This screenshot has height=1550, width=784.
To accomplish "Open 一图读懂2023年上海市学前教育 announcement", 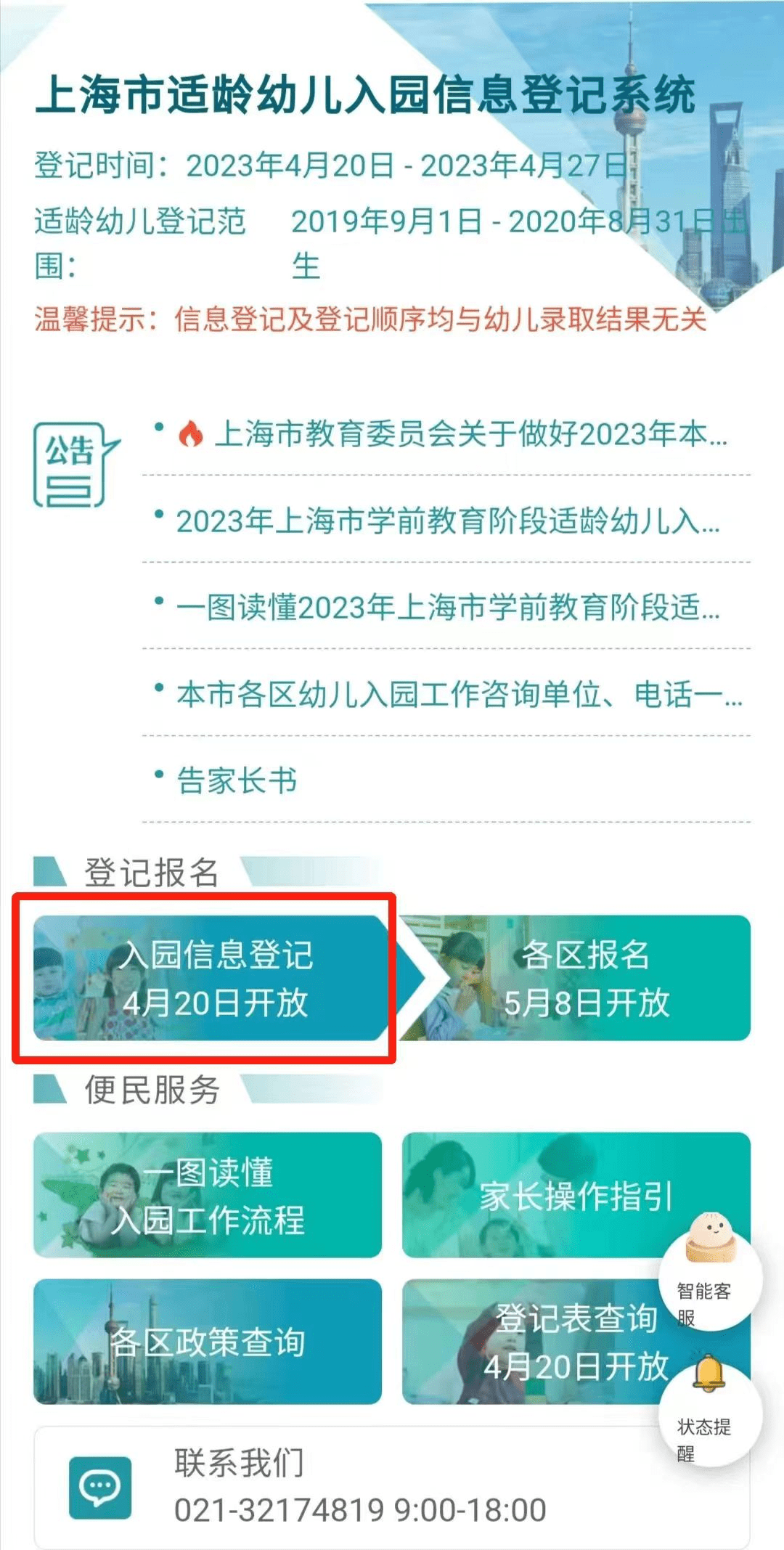I will click(x=446, y=608).
